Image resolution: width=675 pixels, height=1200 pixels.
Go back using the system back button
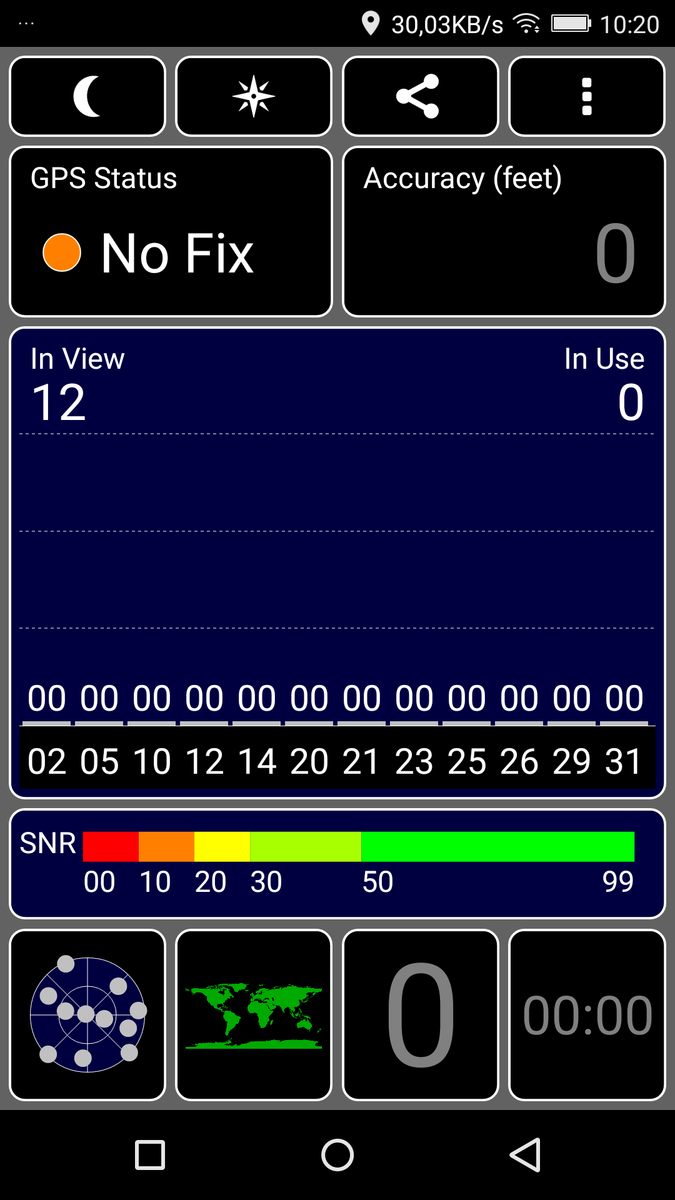click(x=525, y=1155)
